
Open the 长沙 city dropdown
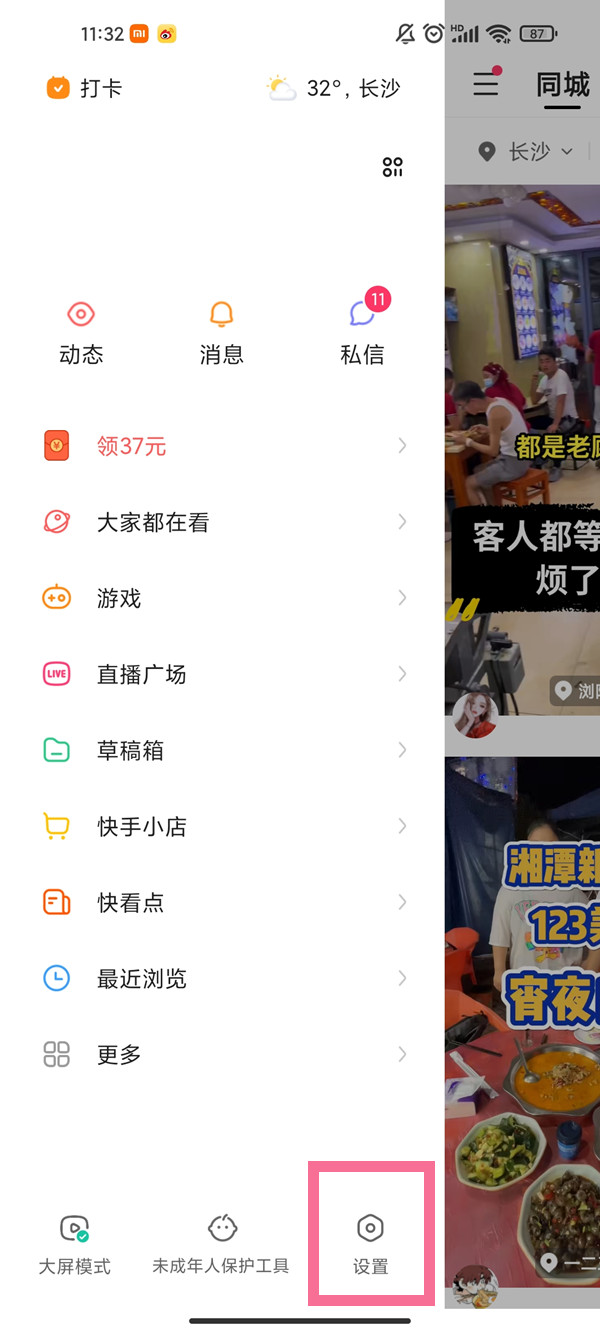click(x=526, y=152)
